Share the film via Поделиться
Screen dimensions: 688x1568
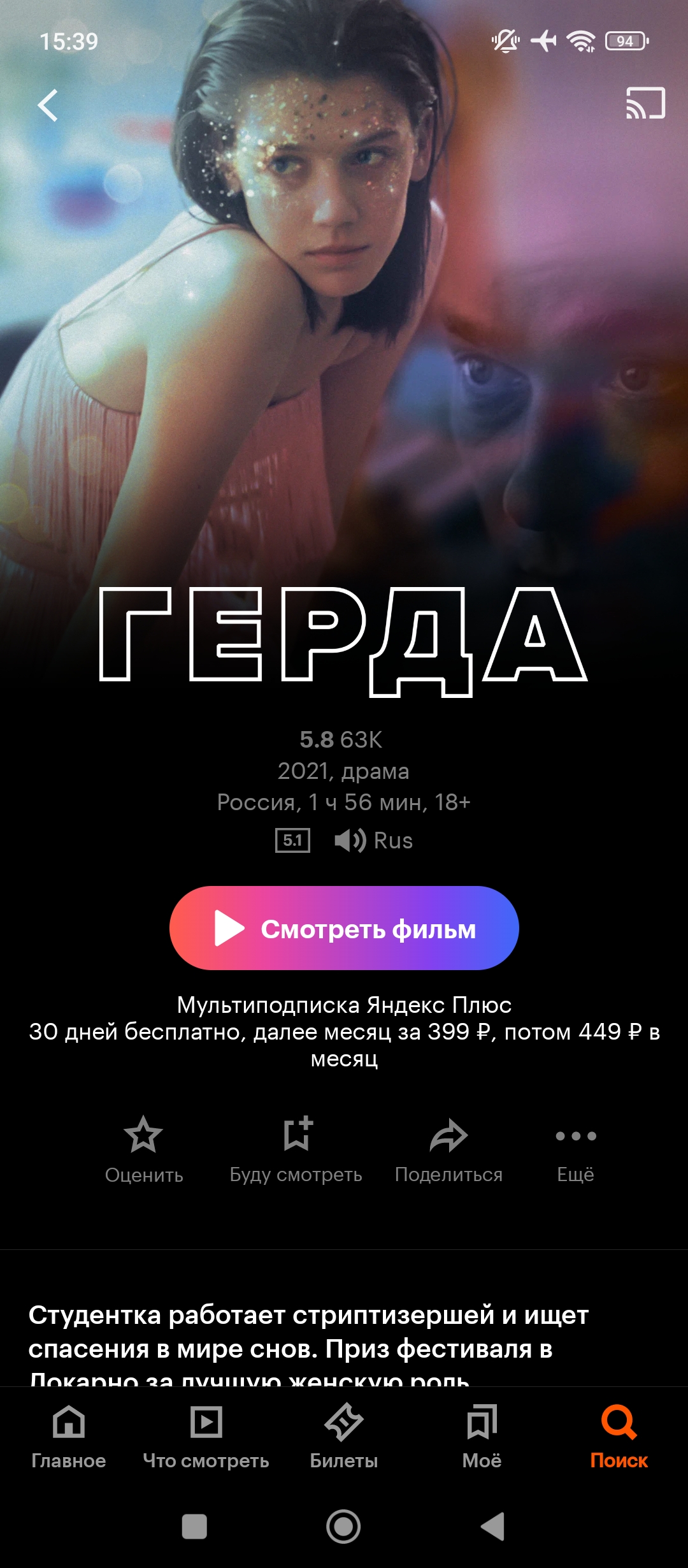(x=448, y=1149)
